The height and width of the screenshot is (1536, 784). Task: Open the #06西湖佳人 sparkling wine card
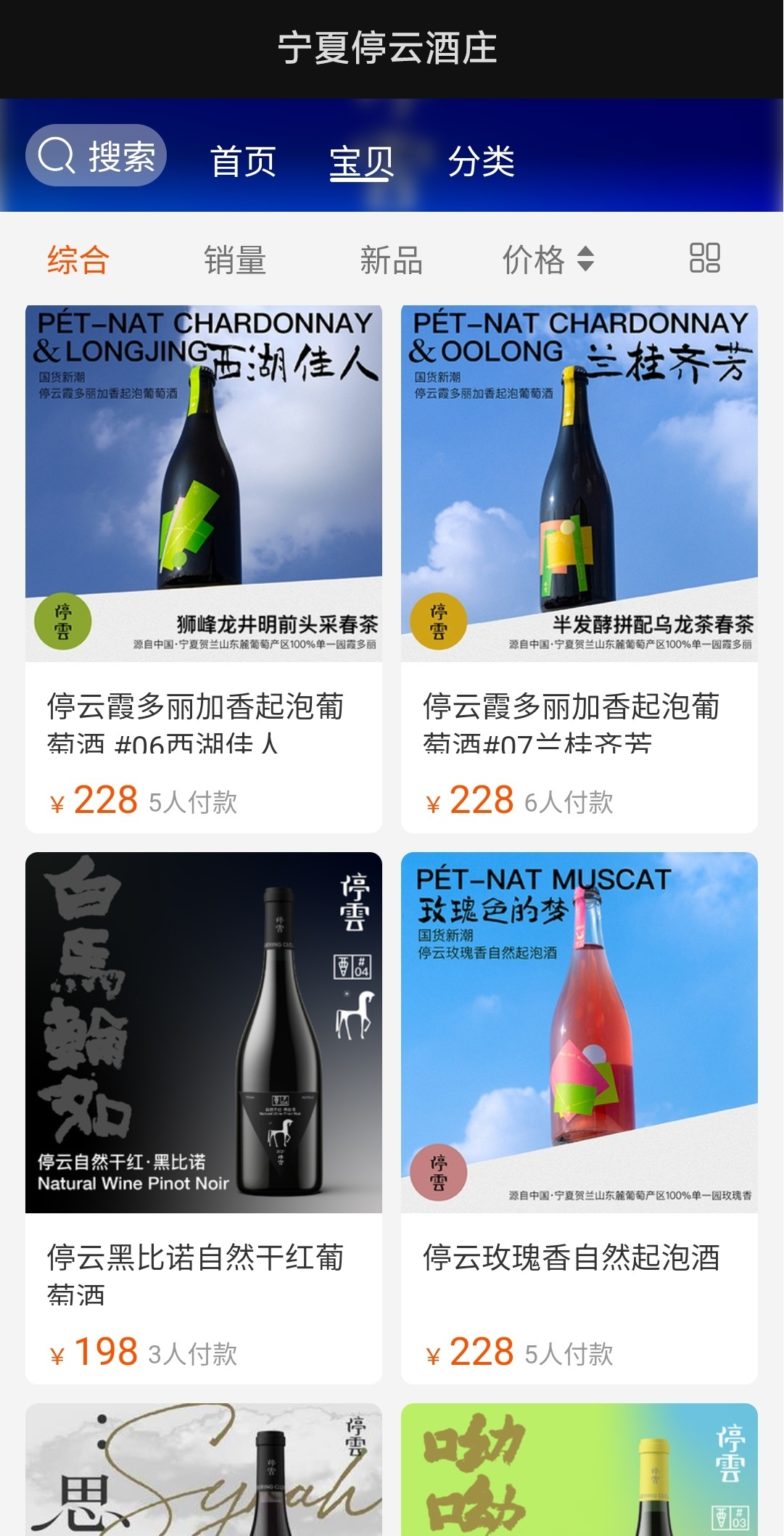(x=203, y=568)
